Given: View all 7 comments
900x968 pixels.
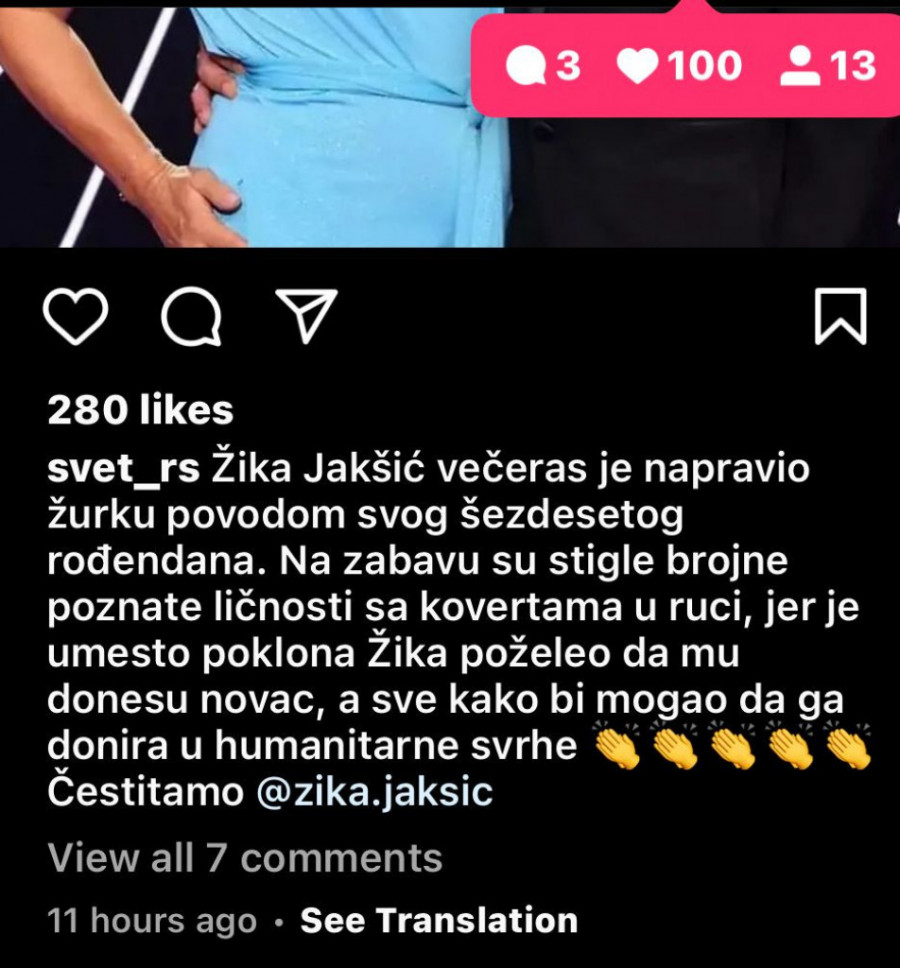Looking at the screenshot, I should tap(245, 857).
